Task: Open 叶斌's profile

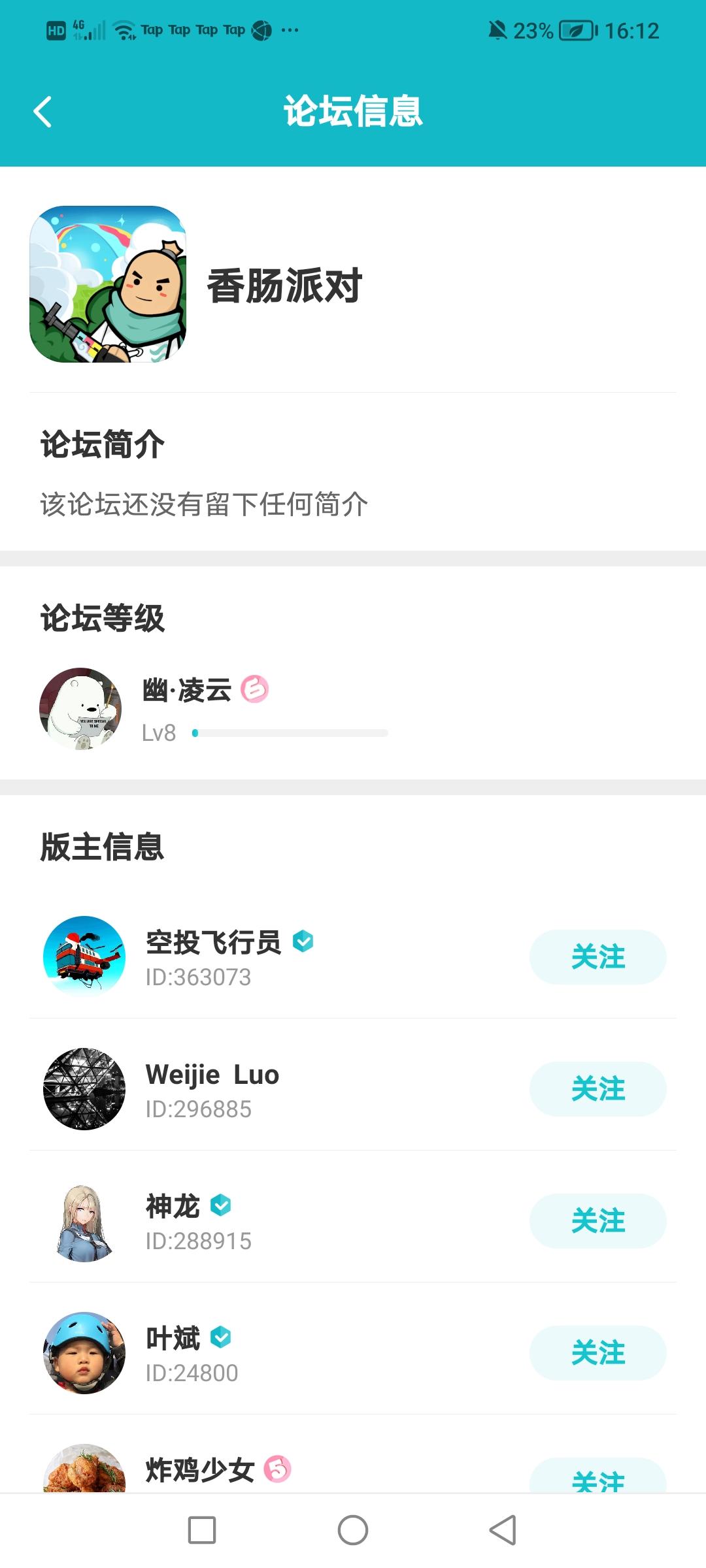Action: [84, 1352]
